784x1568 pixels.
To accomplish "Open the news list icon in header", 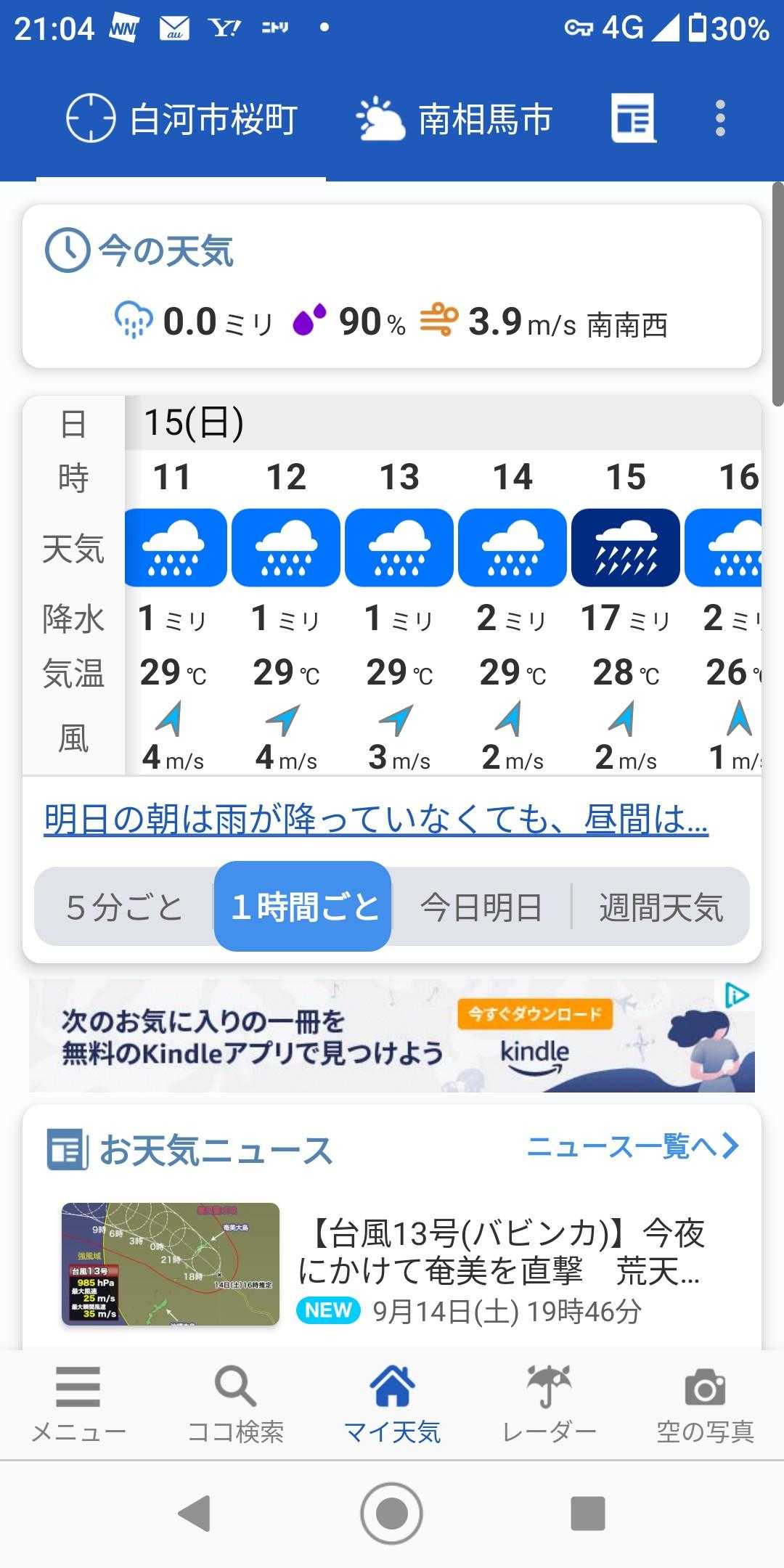I will (633, 118).
